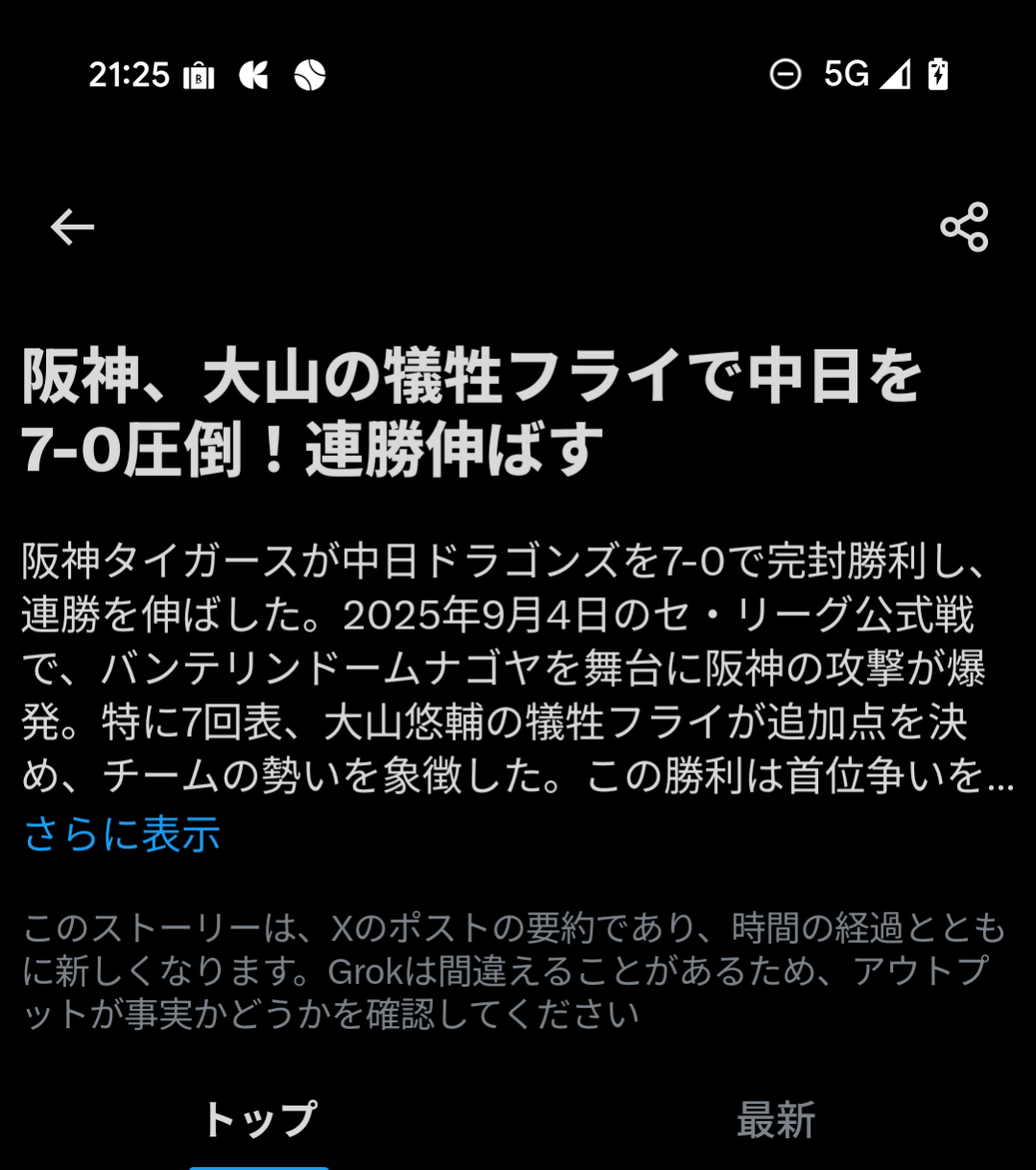This screenshot has height=1170, width=1036.
Task: Switch to the 最新 tab
Action: [x=776, y=1119]
